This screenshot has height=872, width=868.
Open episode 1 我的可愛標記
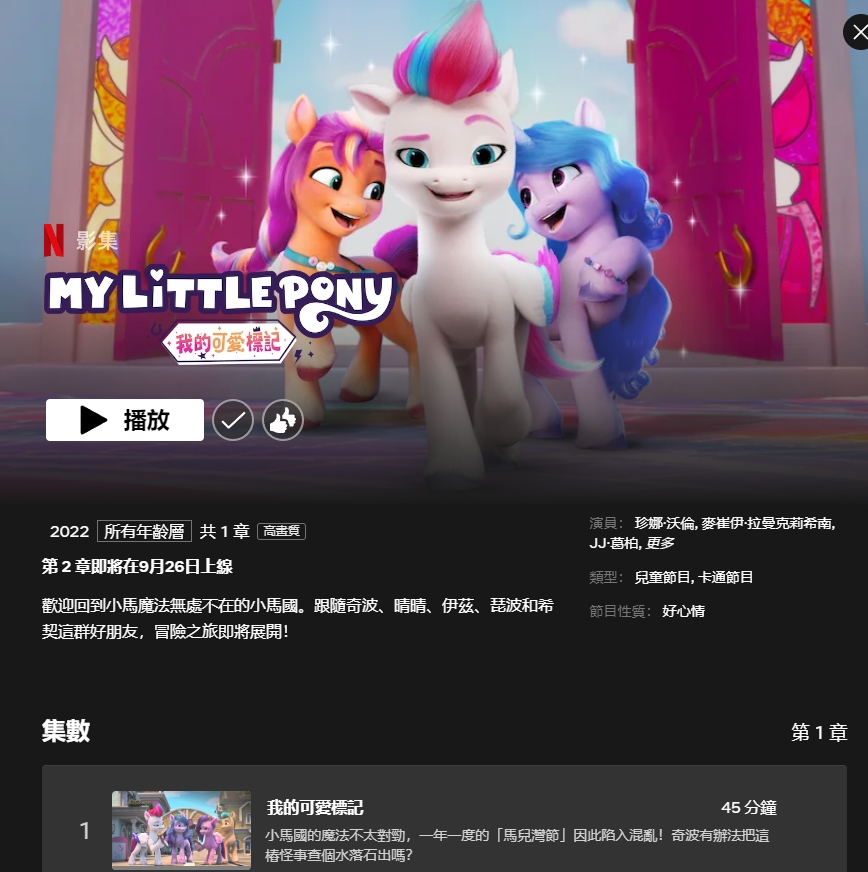[x=314, y=808]
